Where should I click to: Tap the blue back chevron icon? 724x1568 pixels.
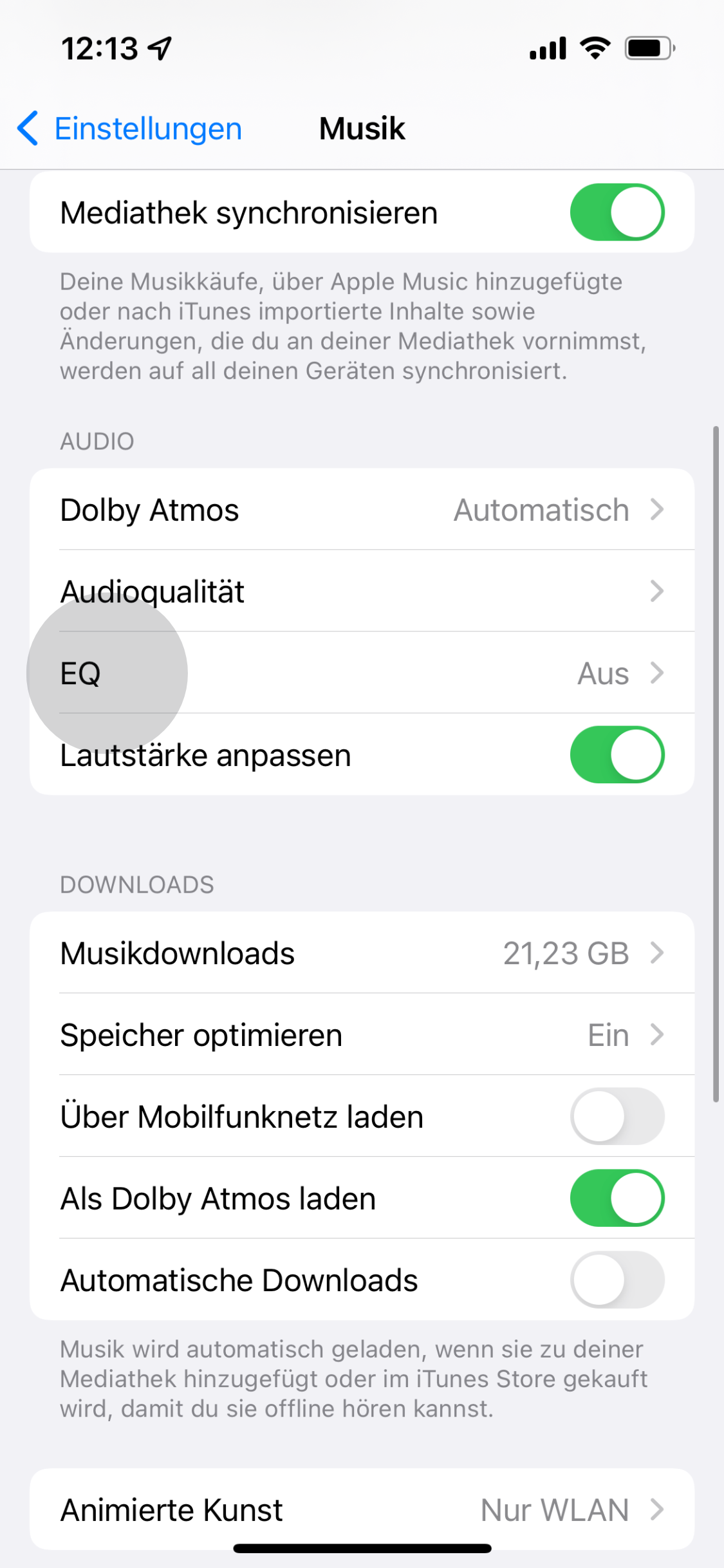click(27, 128)
